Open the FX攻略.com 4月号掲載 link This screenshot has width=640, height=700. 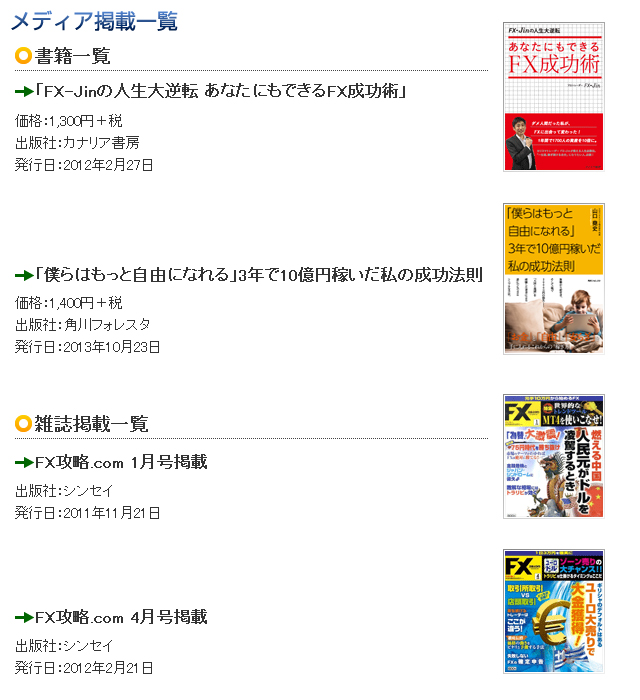pos(121,617)
